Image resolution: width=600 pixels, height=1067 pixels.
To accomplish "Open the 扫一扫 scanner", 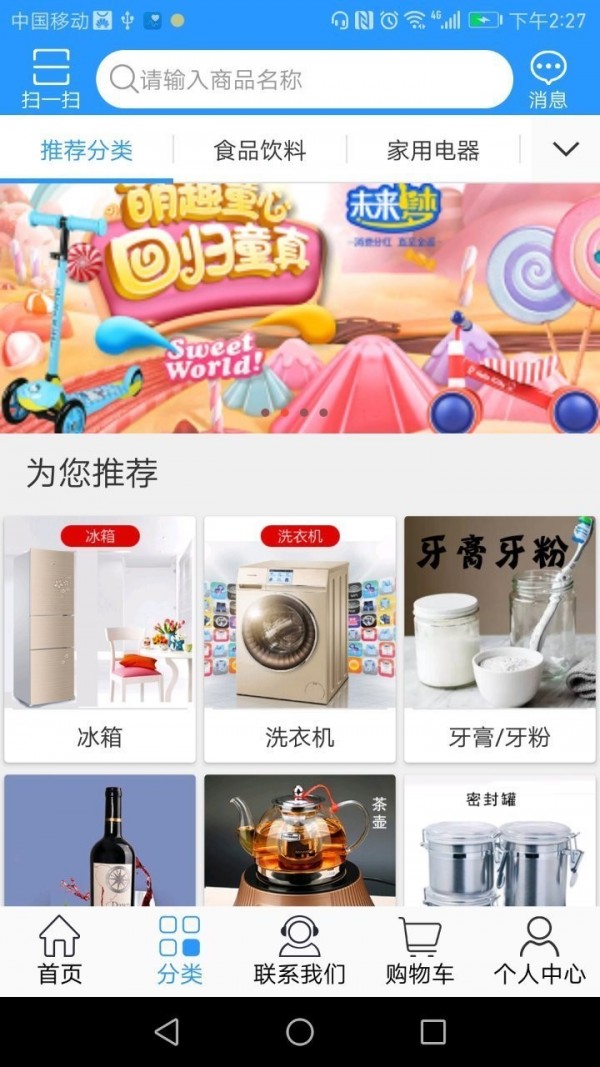I will click(51, 78).
